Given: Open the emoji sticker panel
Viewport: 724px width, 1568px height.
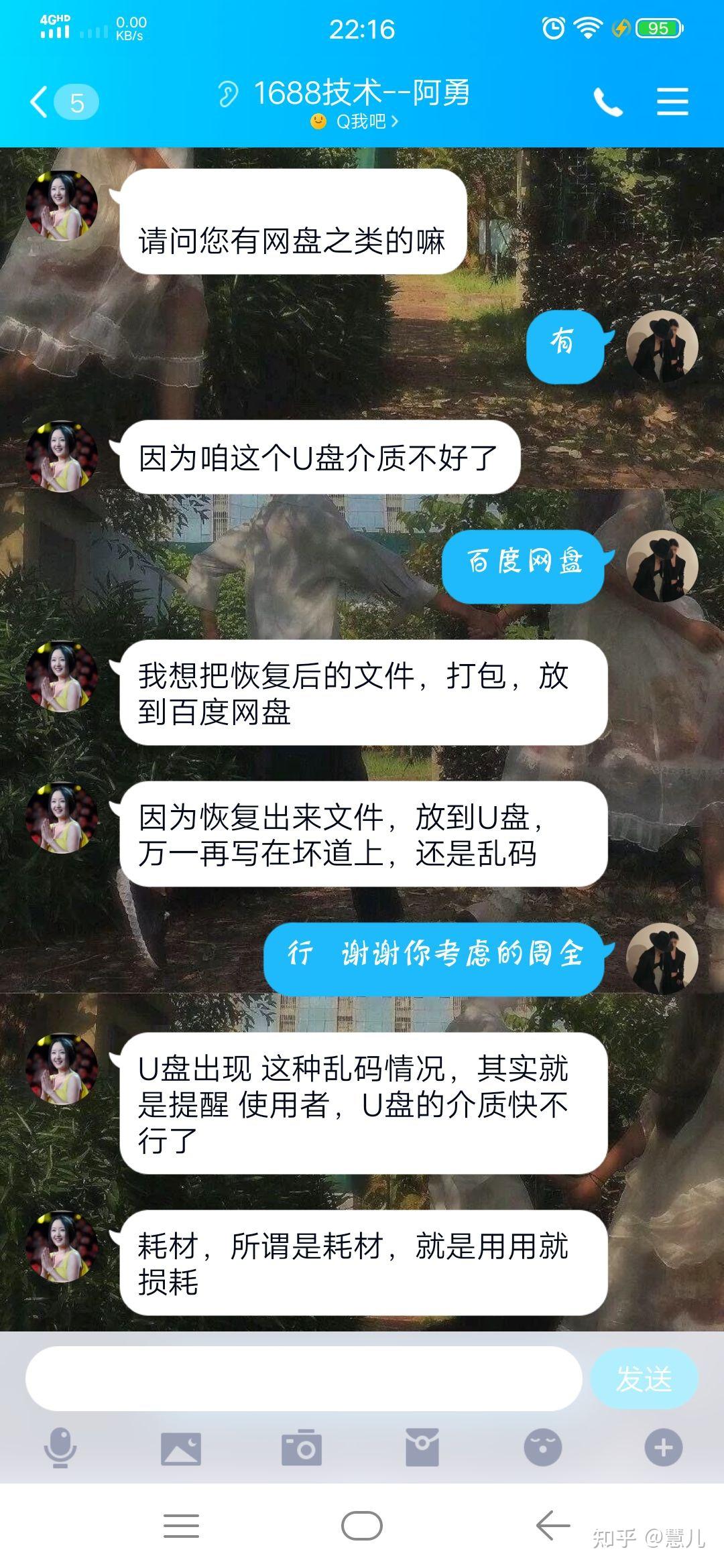Looking at the screenshot, I should (542, 1447).
